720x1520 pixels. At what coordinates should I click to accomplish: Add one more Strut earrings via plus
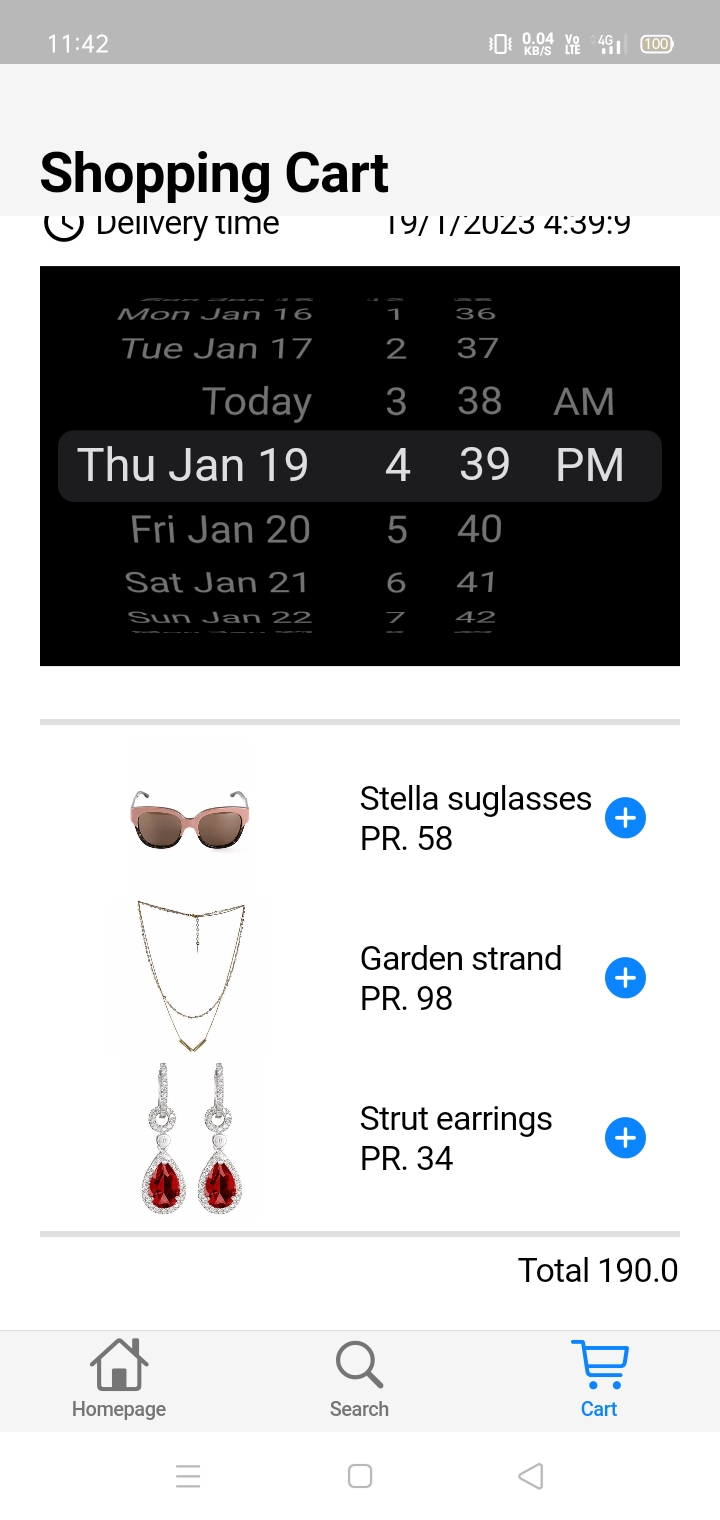pos(625,1138)
